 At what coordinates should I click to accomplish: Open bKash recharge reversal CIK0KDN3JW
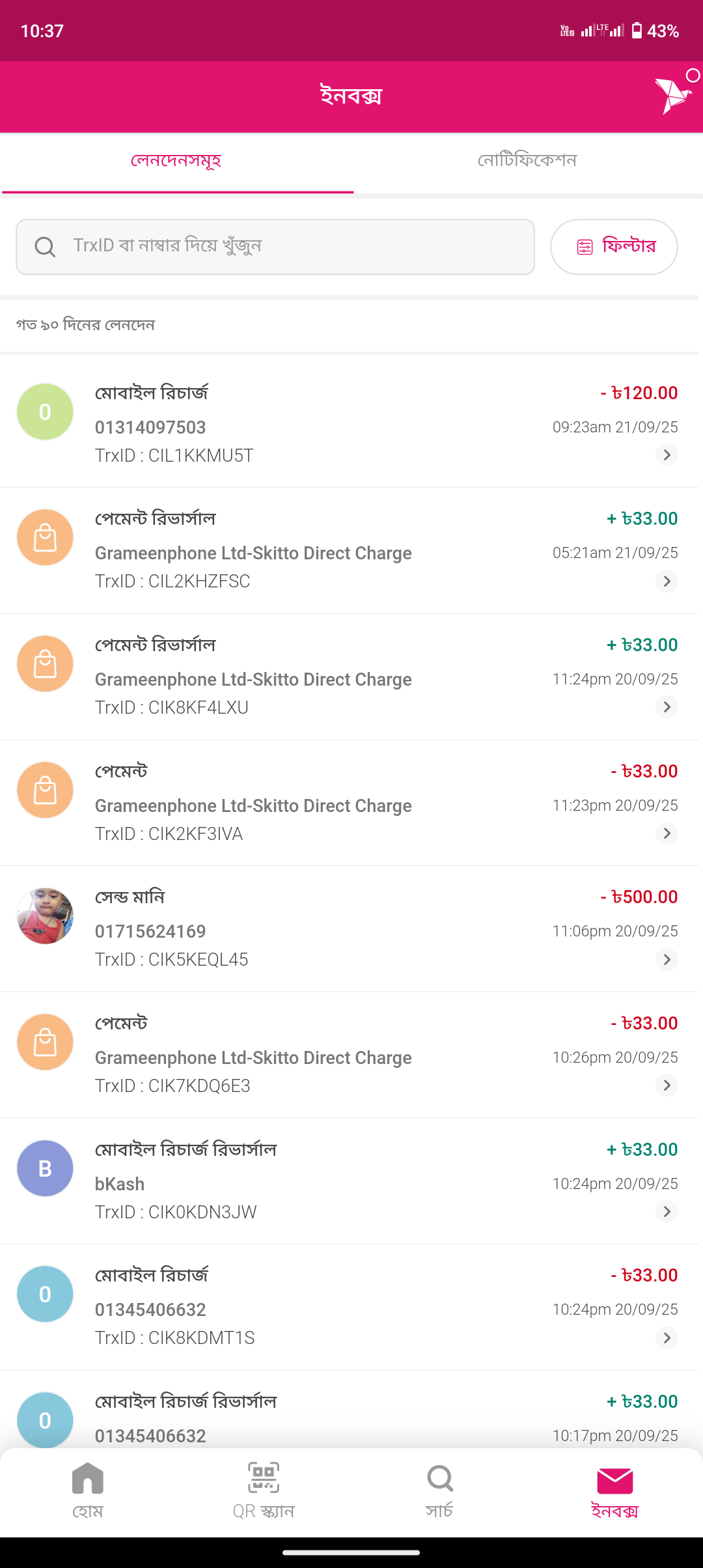(351, 1181)
